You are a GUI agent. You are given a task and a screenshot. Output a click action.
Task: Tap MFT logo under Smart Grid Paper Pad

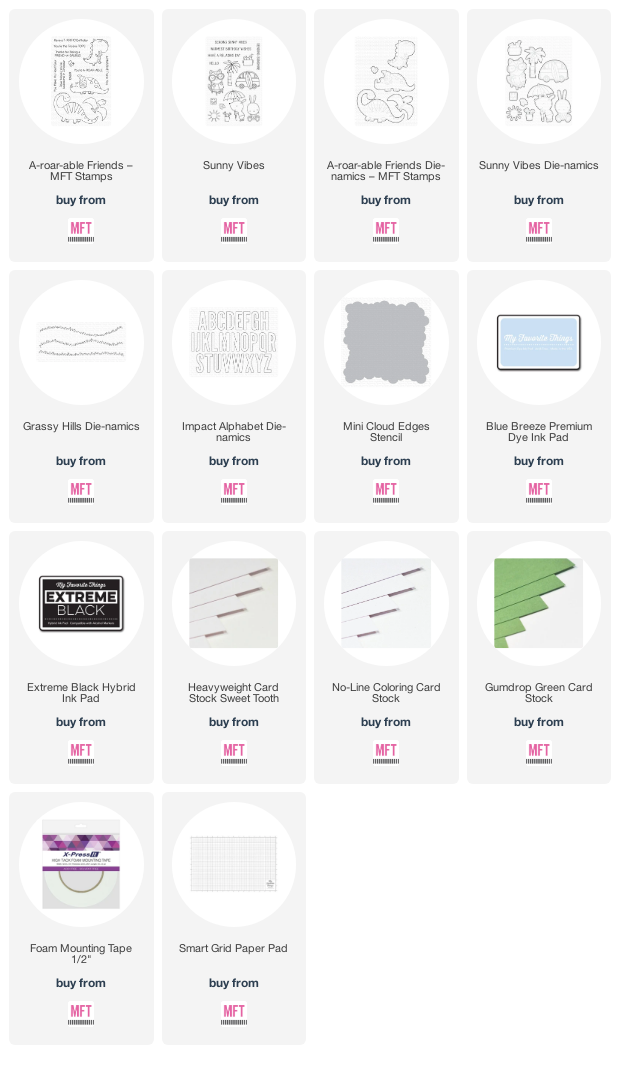tap(234, 1013)
